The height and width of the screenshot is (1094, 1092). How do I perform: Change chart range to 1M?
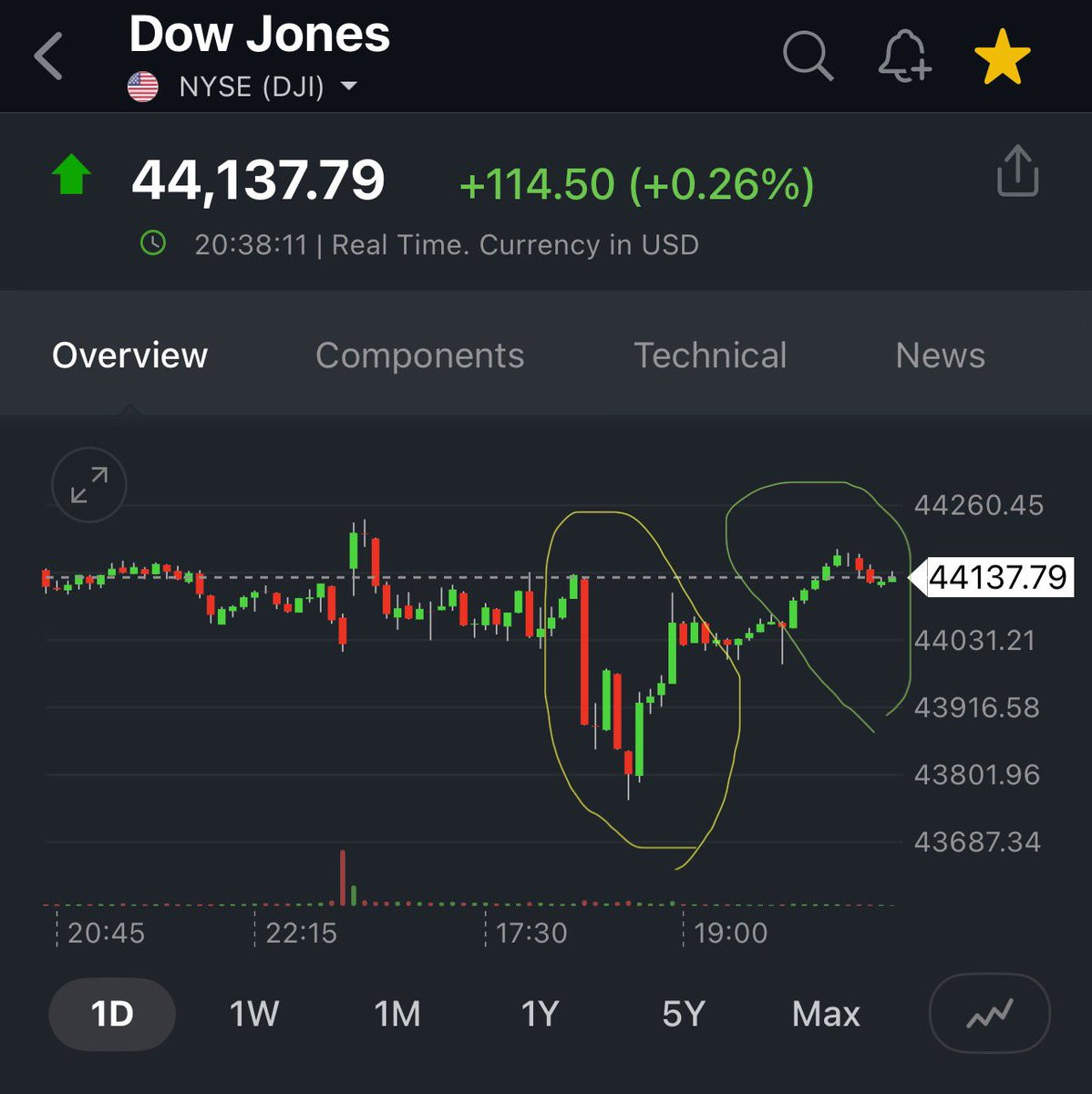point(397,1014)
